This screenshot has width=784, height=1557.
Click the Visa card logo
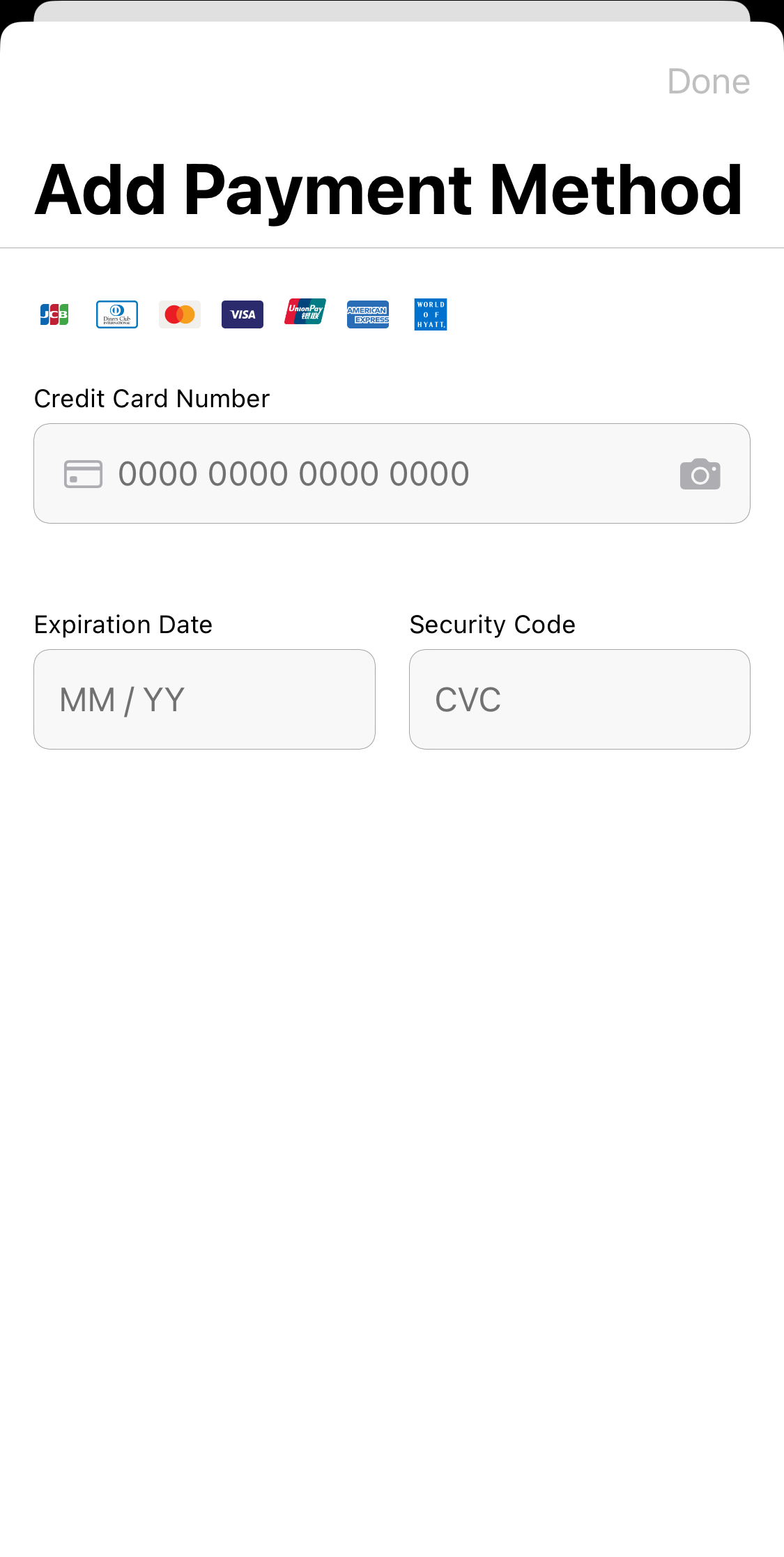(242, 314)
